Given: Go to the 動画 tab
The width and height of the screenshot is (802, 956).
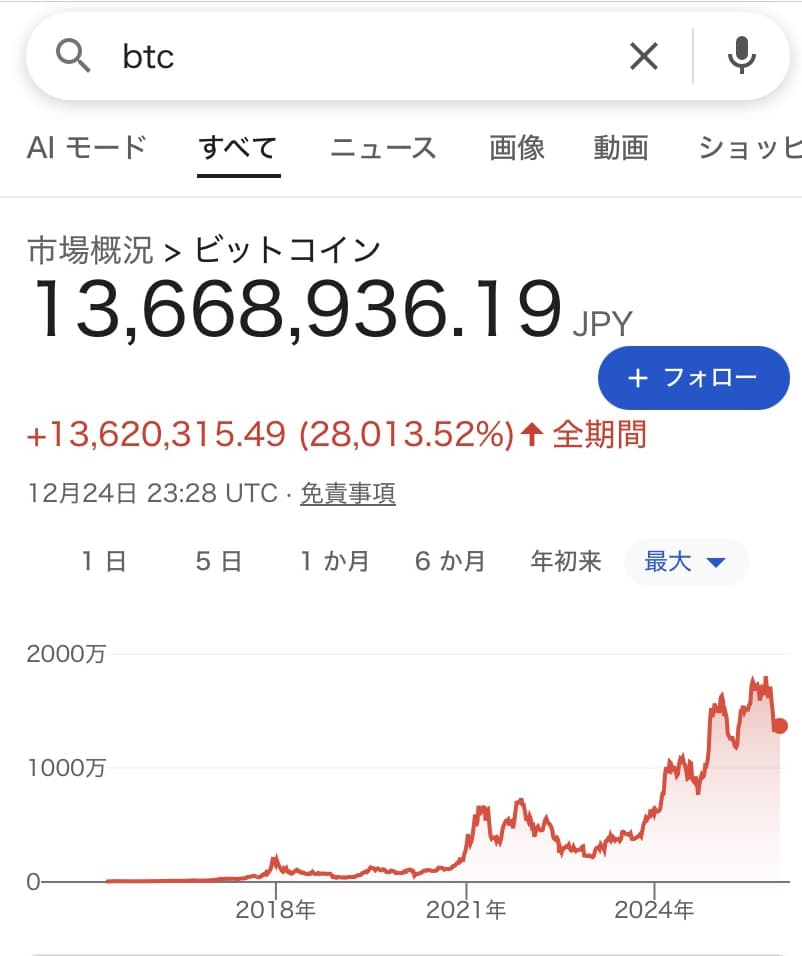Looking at the screenshot, I should pyautogui.click(x=621, y=148).
